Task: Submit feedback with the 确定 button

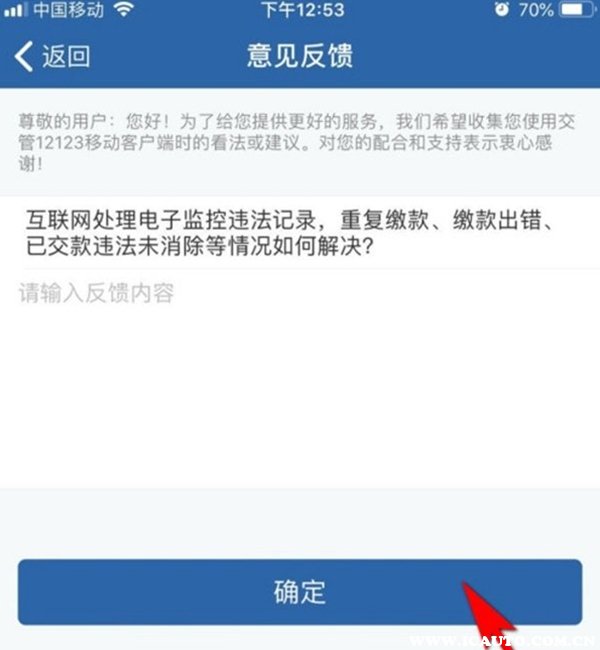Action: (299, 591)
